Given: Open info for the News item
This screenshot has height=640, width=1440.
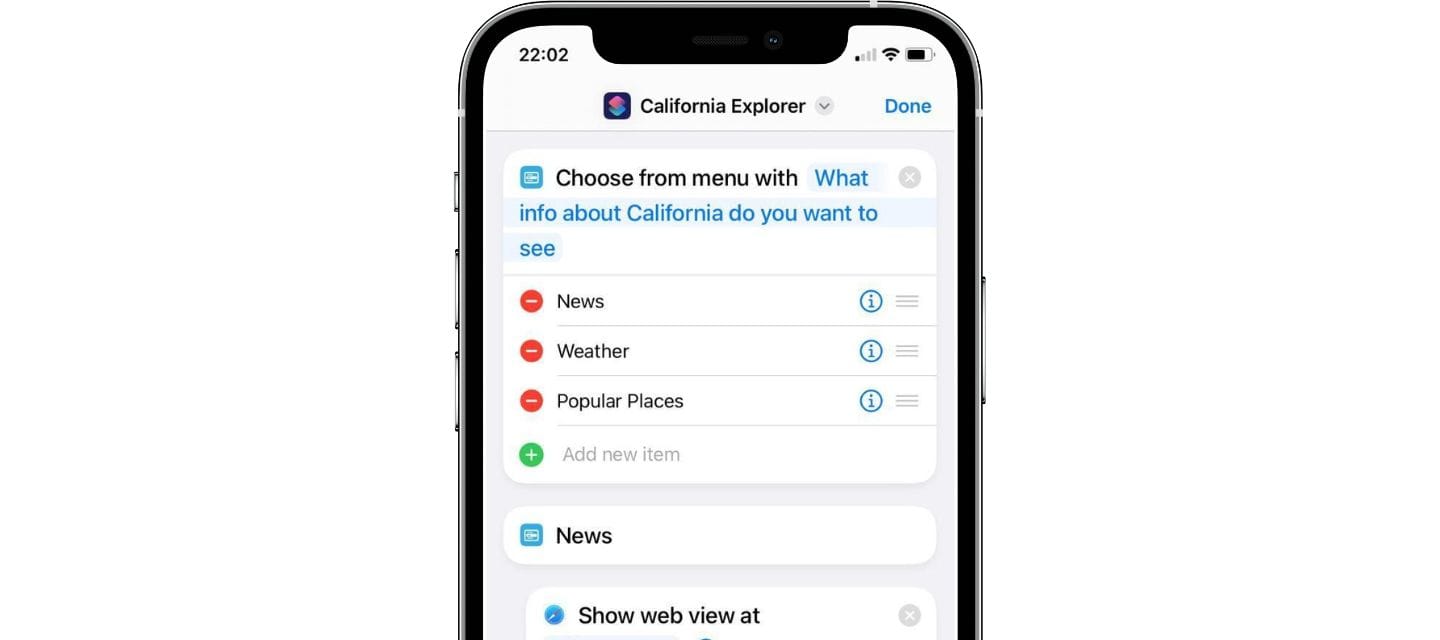Looking at the screenshot, I should [871, 301].
